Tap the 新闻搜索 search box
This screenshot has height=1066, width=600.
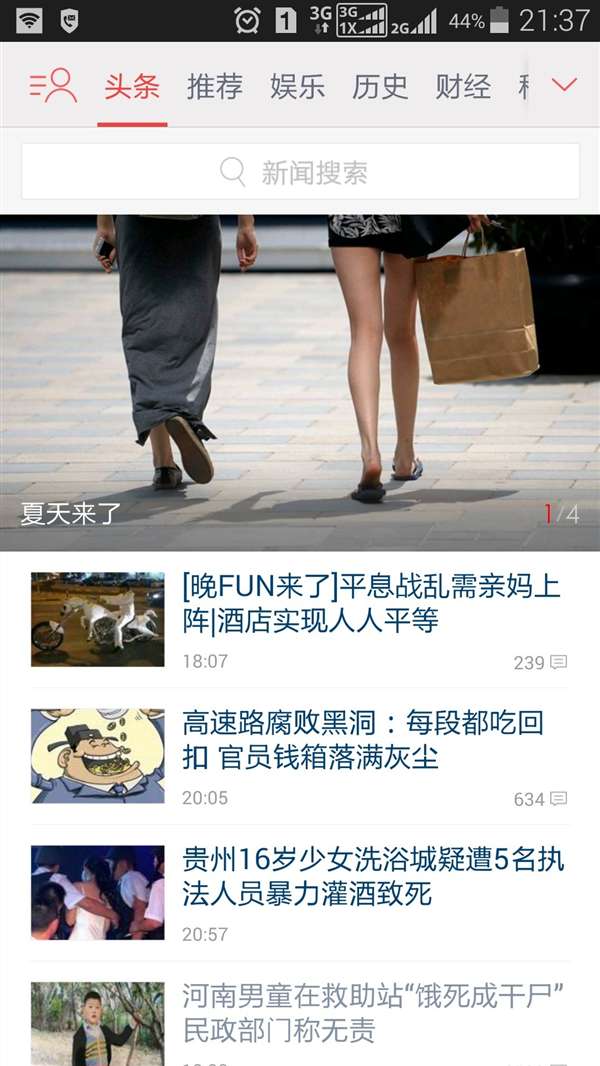click(300, 172)
